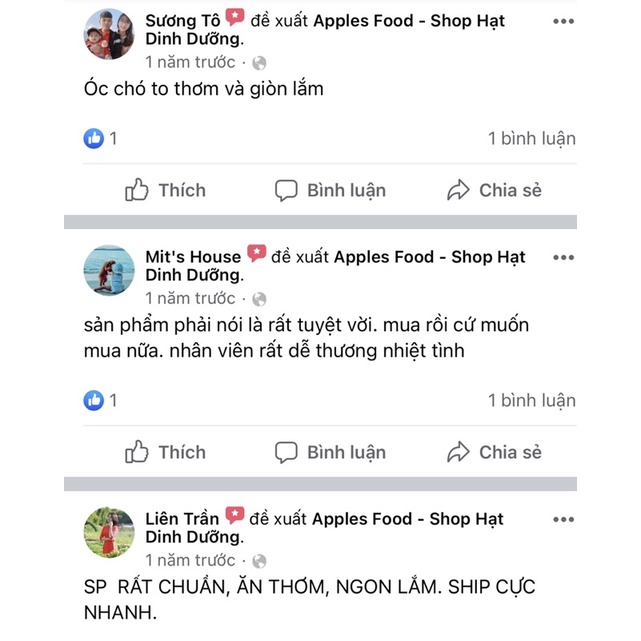The height and width of the screenshot is (641, 641).
Task: View the 1 bình luận on Sương Tô's review
Action: [x=531, y=139]
